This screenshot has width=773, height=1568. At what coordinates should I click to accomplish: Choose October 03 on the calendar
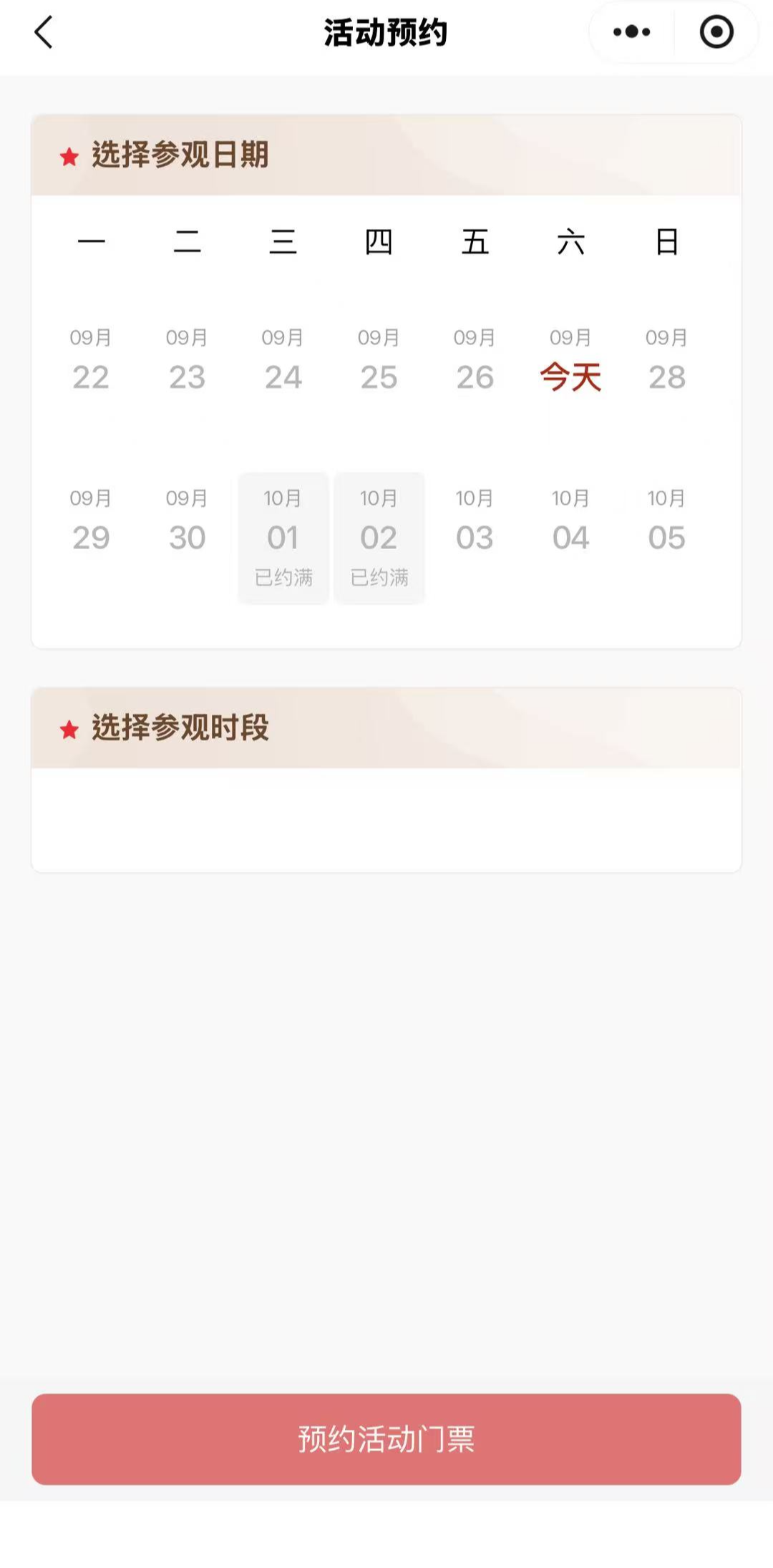475,524
